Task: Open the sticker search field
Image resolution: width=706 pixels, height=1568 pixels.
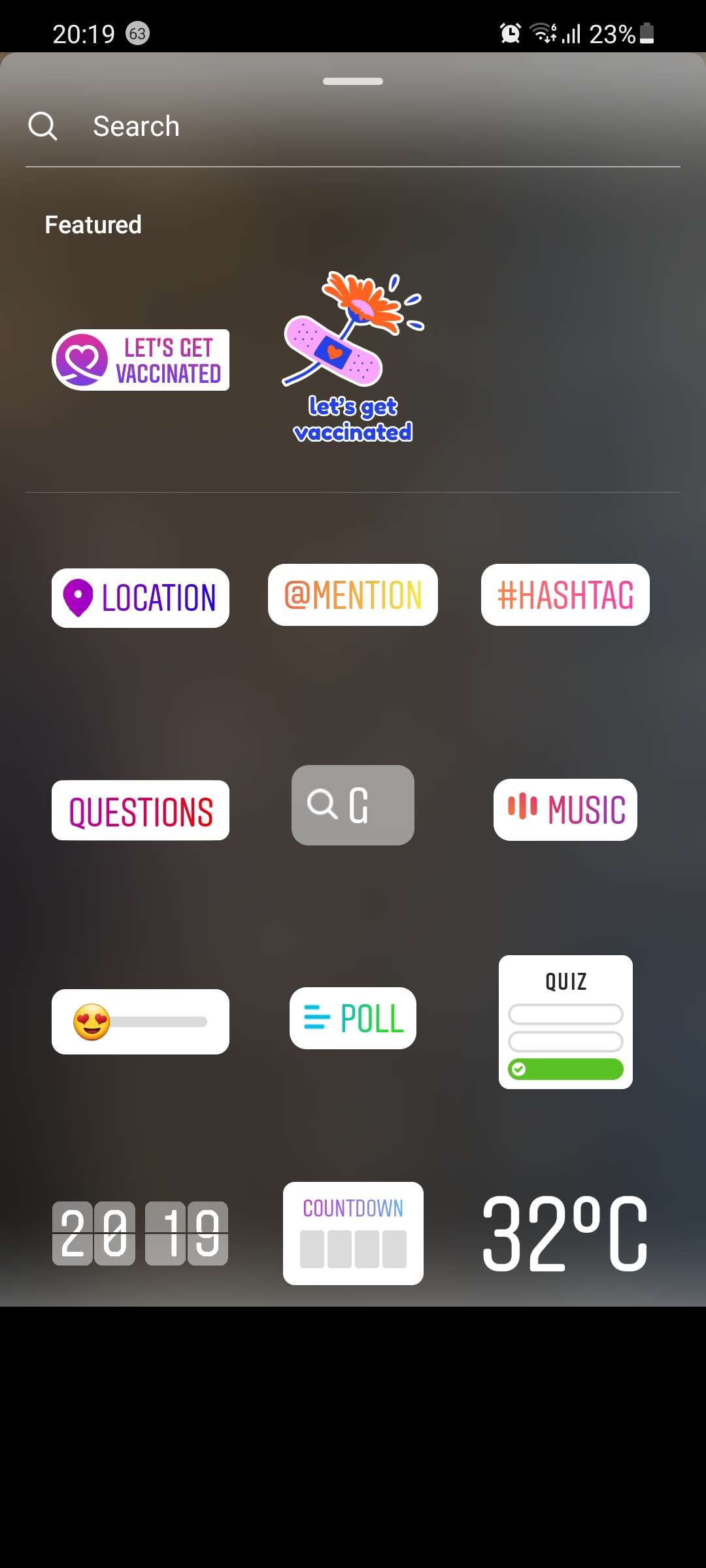Action: [353, 126]
